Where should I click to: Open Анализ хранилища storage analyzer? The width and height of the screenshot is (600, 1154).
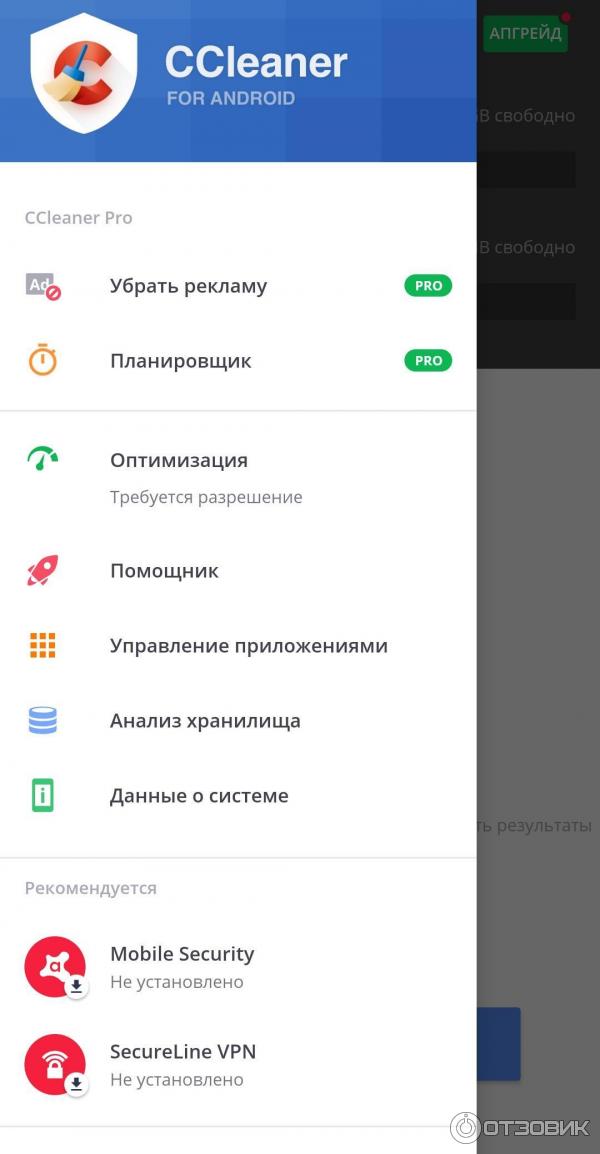(205, 721)
